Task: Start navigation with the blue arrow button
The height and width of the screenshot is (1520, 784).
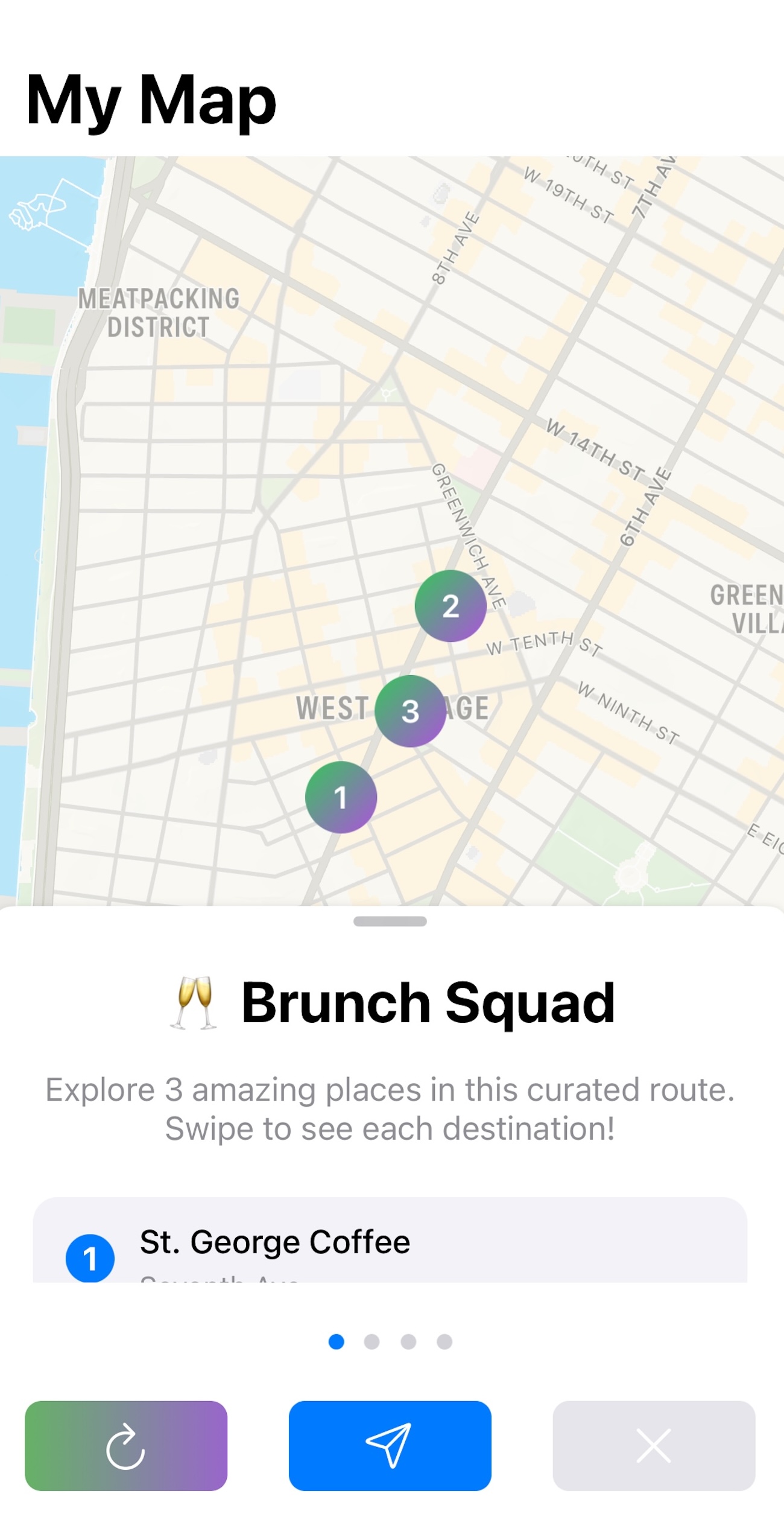Action: (x=390, y=1446)
